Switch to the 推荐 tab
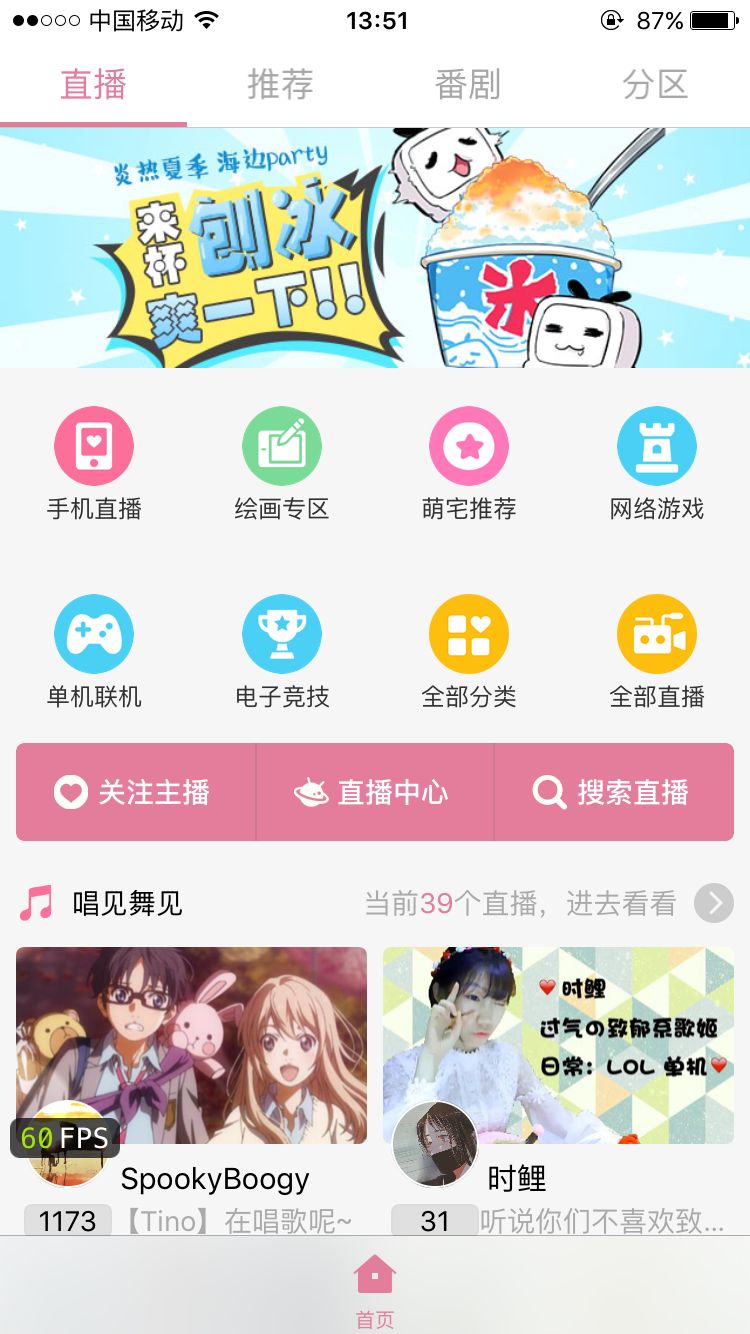Image resolution: width=750 pixels, height=1334 pixels. point(280,85)
